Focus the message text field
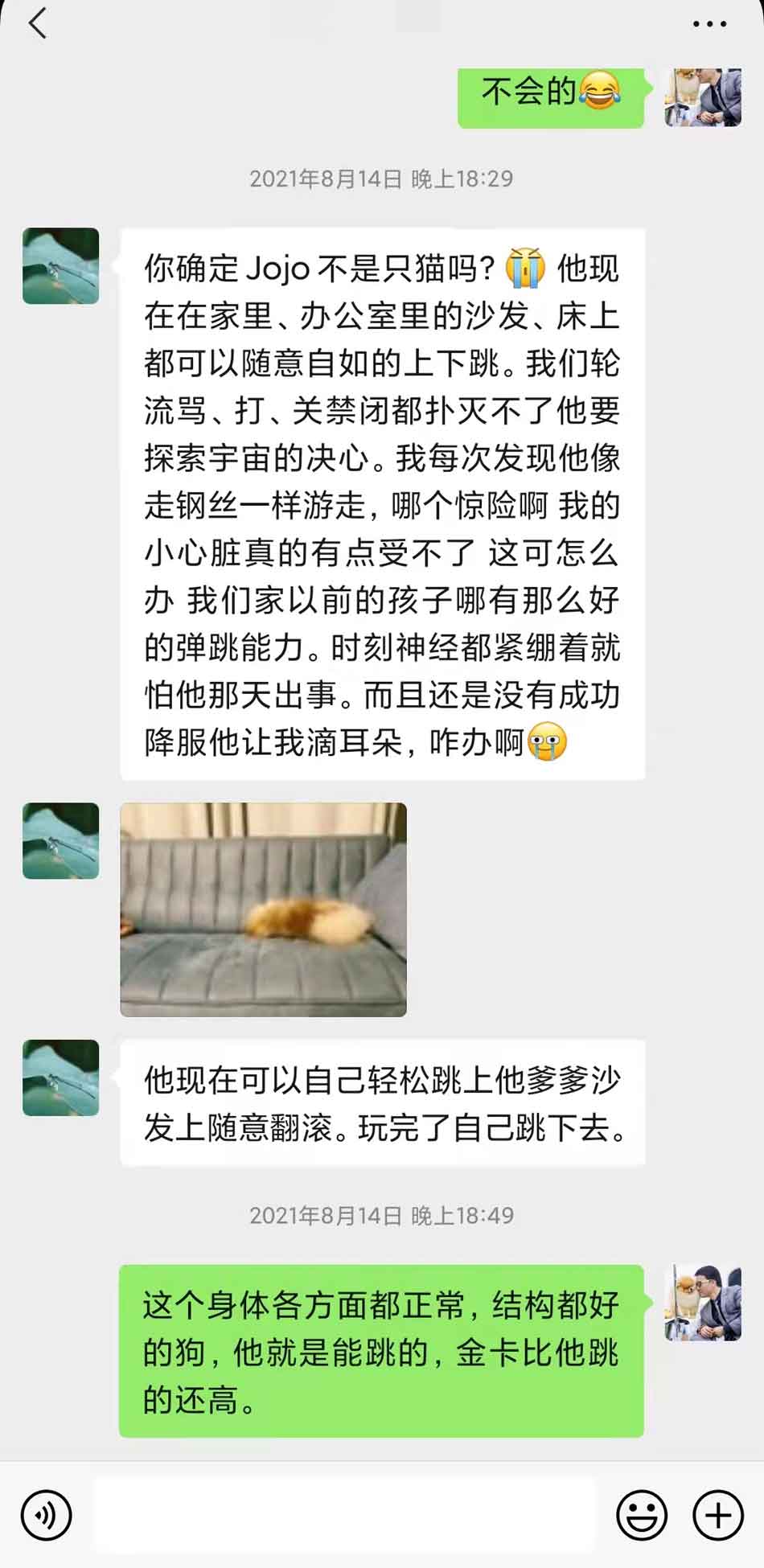764x1568 pixels. click(344, 1515)
